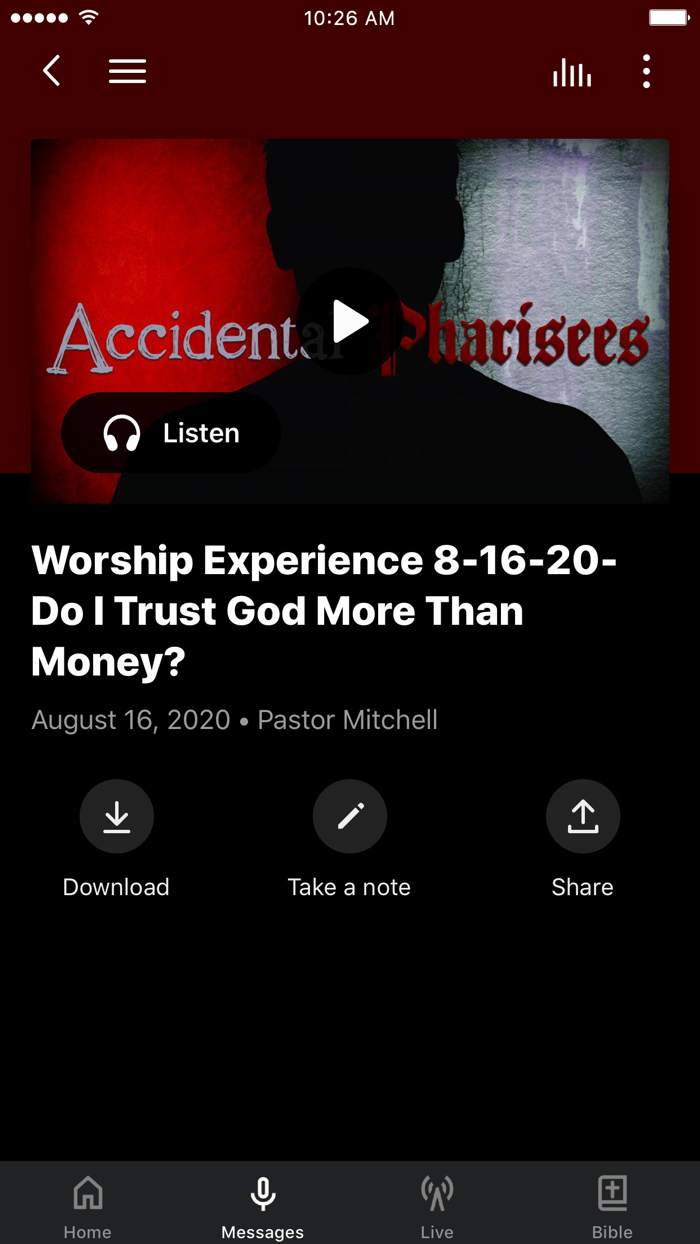Open the overflow menu
Screen dimensions: 700x1244
pos(647,71)
